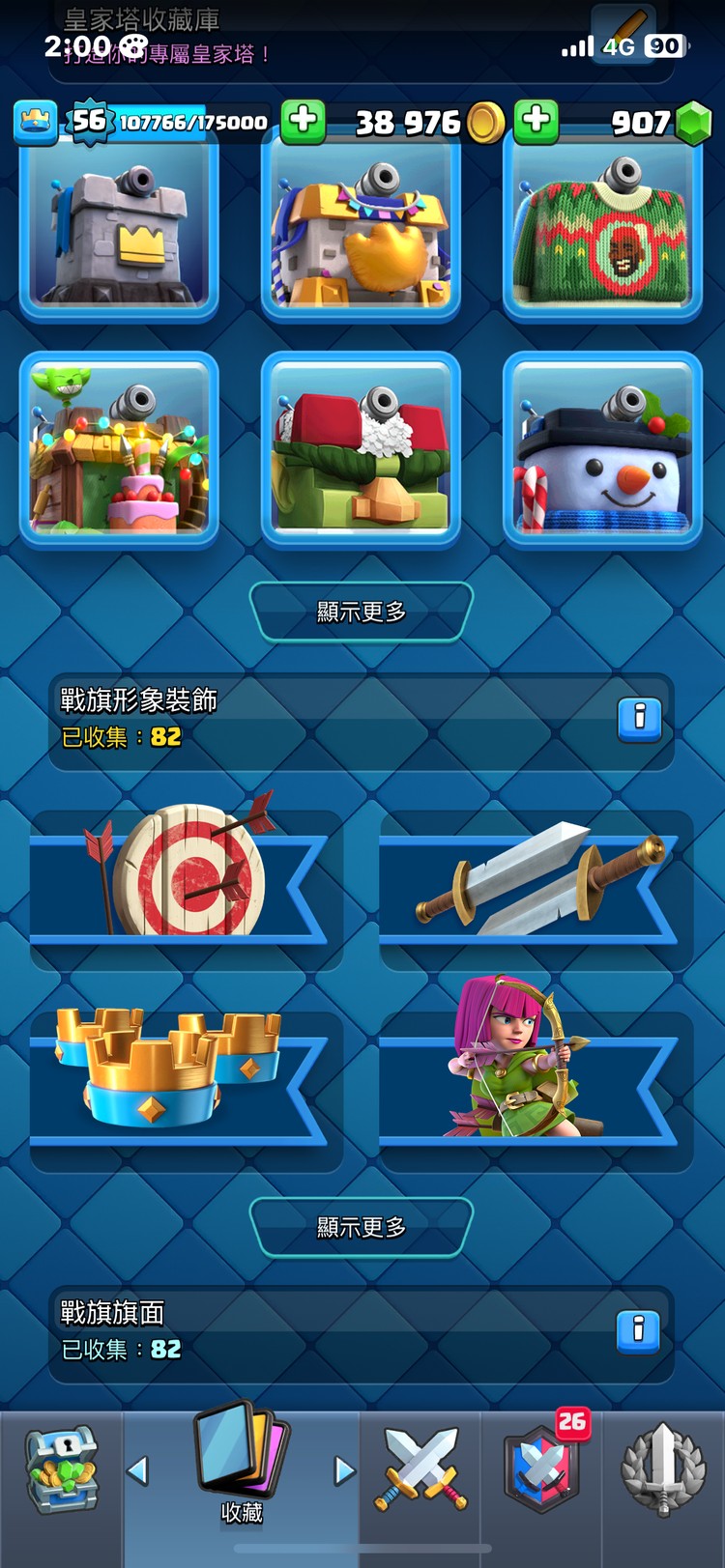This screenshot has width=725, height=1568.
Task: Switch to the crossed swords battle tab
Action: point(420,1470)
